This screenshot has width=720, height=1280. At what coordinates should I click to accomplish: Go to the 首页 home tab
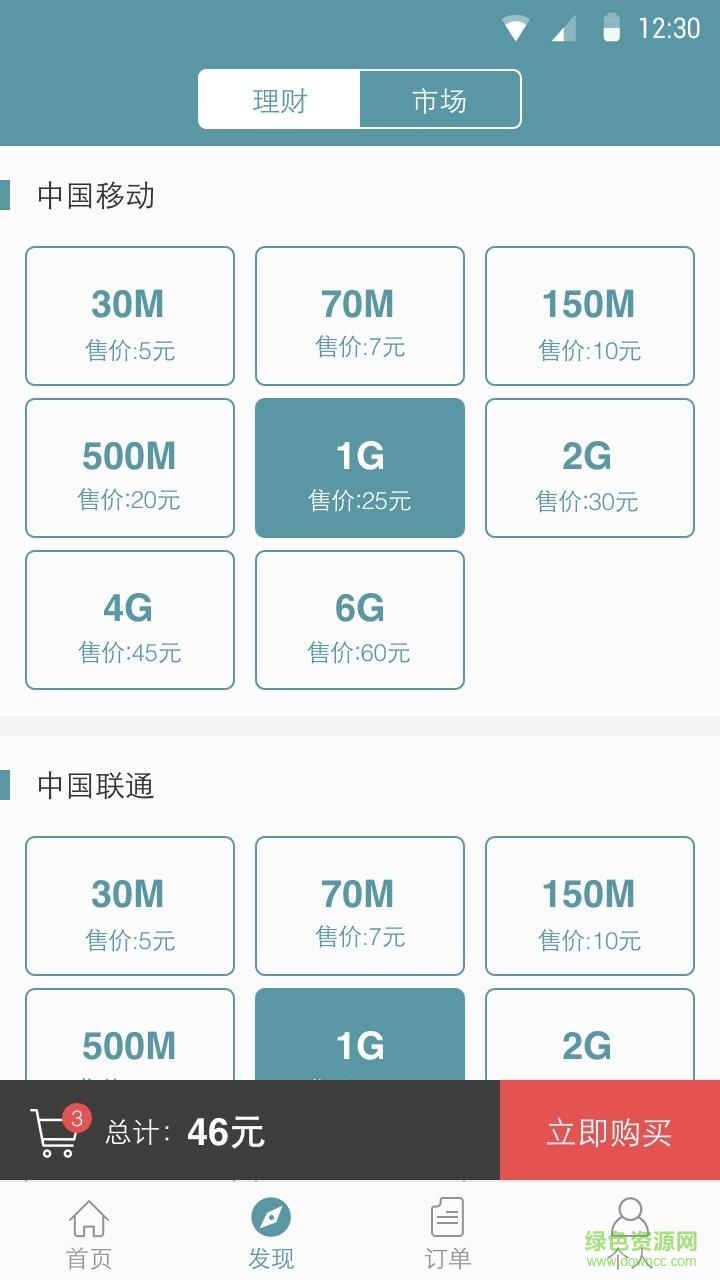pyautogui.click(x=89, y=1234)
